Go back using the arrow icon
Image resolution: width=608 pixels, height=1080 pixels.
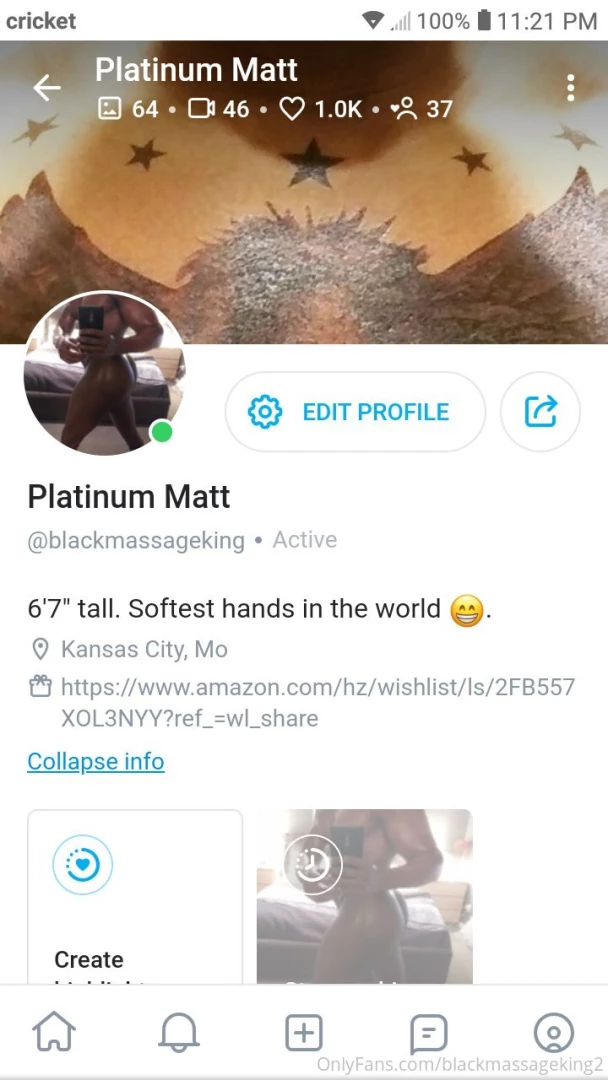pyautogui.click(x=47, y=88)
